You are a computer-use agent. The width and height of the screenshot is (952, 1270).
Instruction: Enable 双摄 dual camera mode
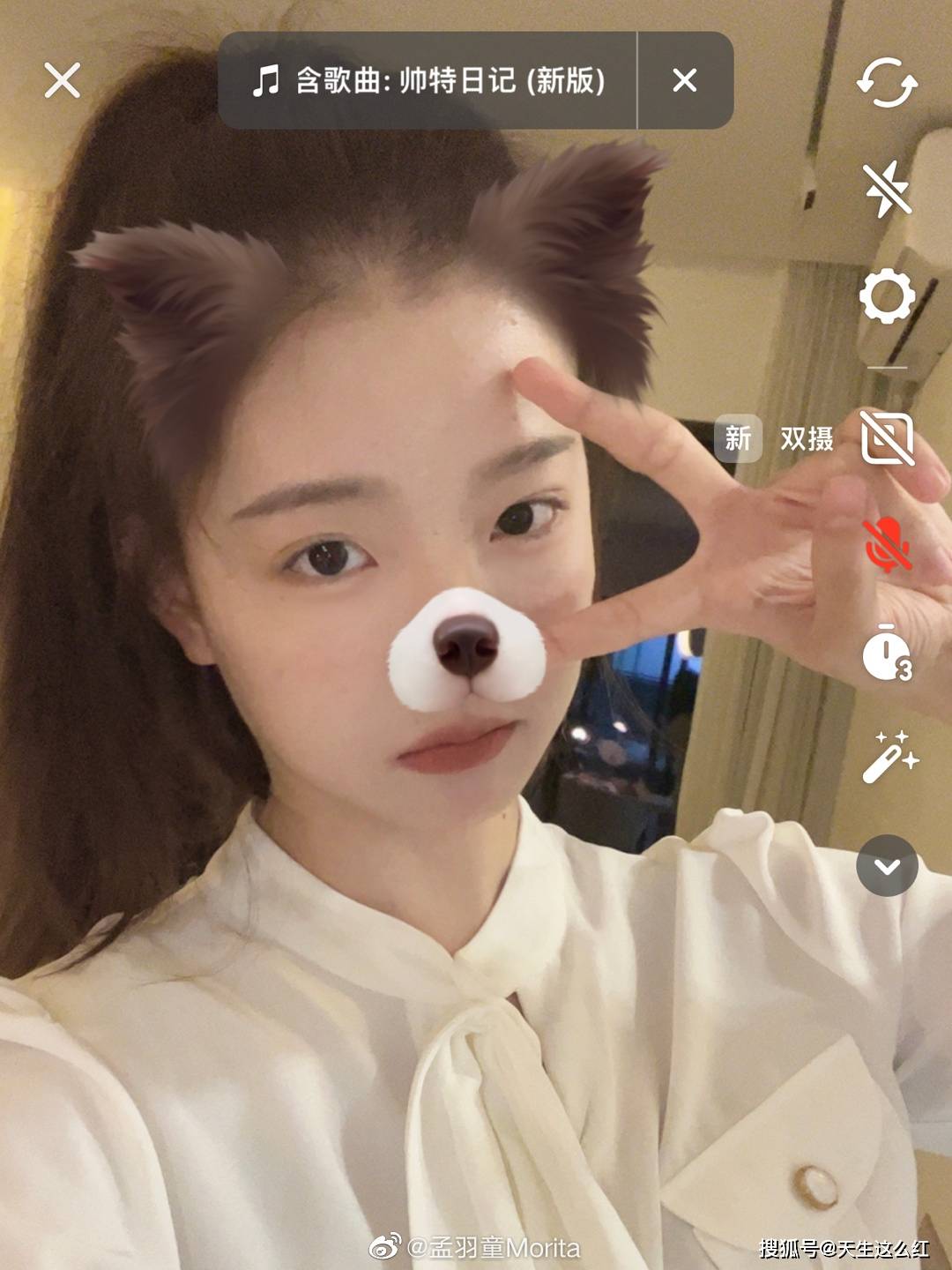[887, 437]
